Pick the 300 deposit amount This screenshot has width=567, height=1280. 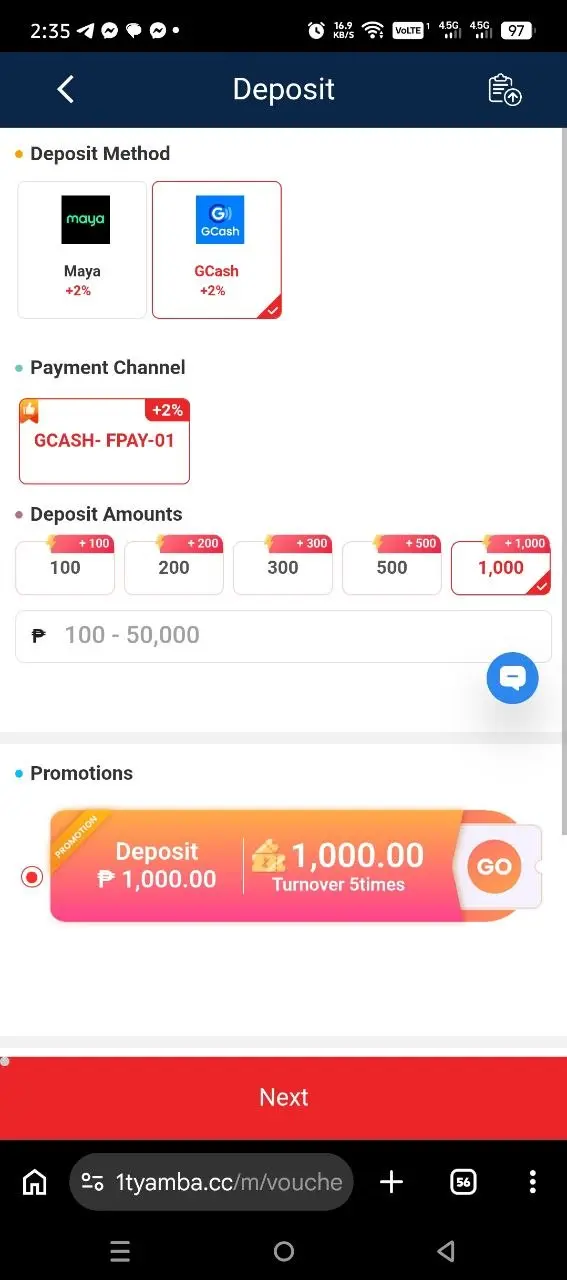coord(283,567)
